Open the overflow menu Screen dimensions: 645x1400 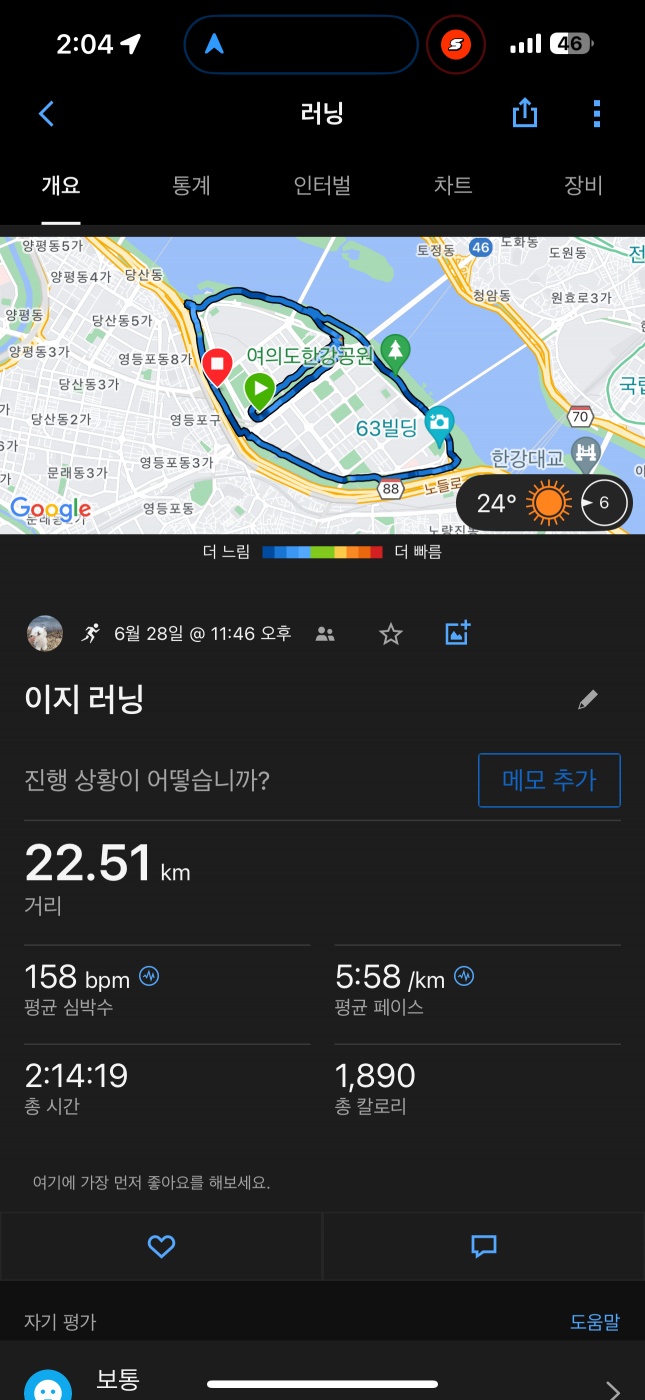coord(596,113)
